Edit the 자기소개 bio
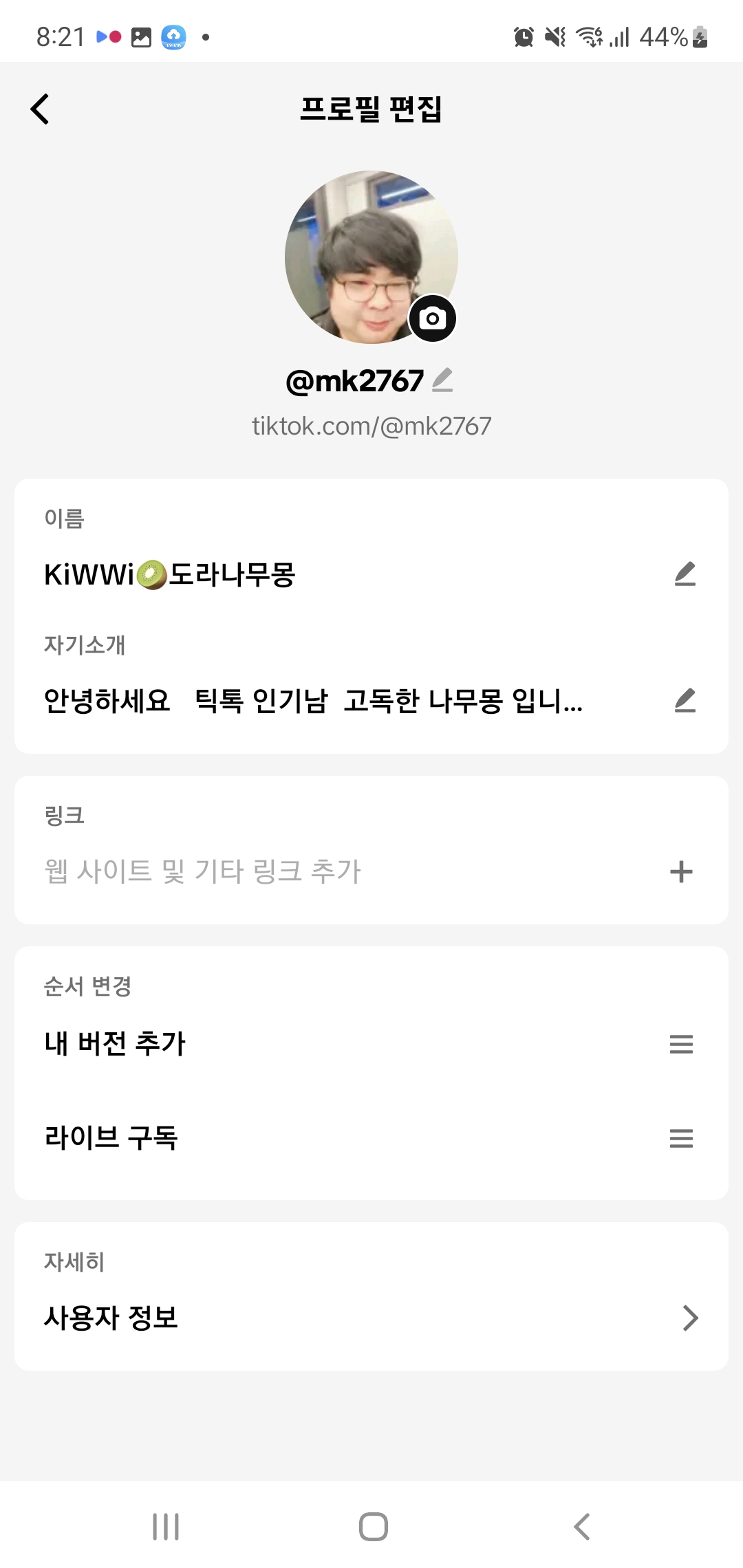 click(x=685, y=700)
